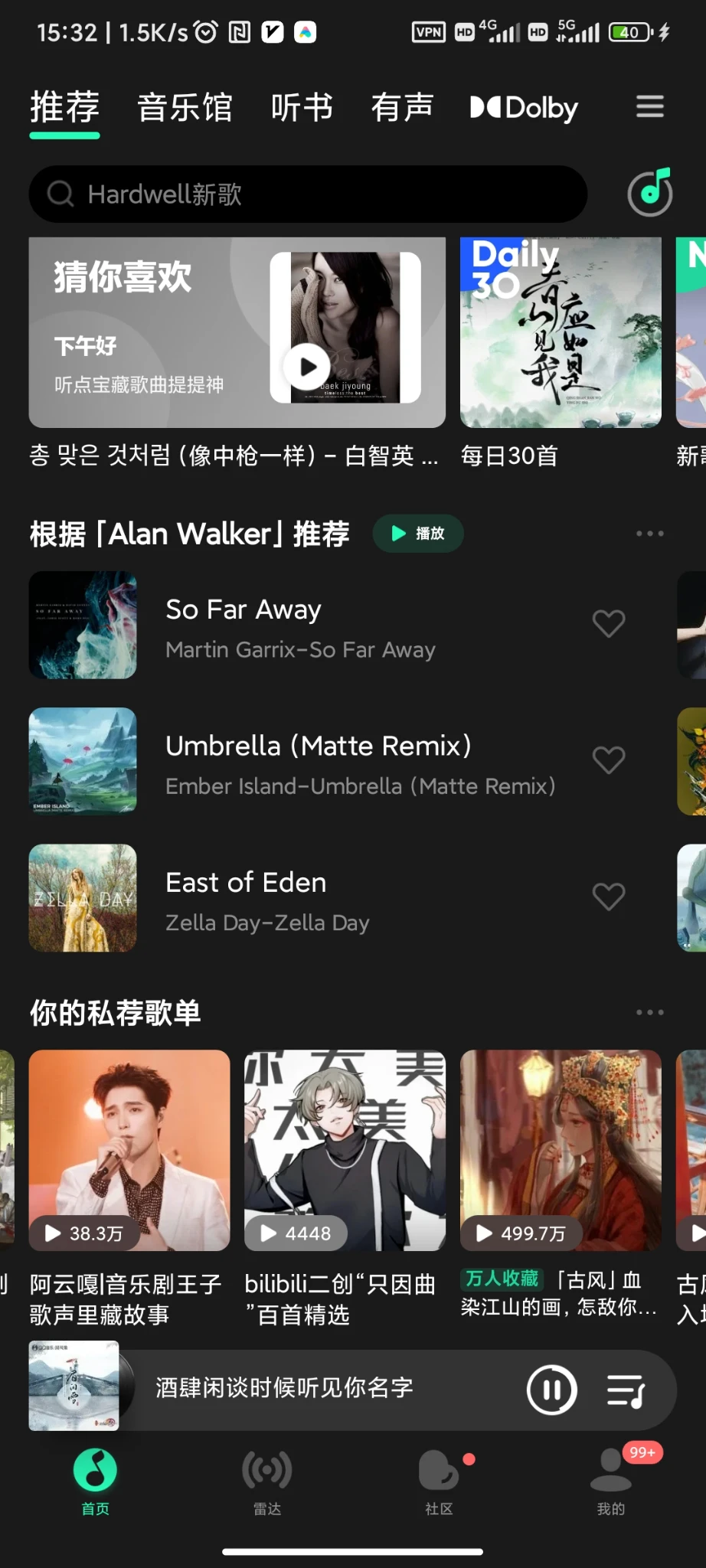
Task: Like the song East of Eden
Action: click(609, 897)
